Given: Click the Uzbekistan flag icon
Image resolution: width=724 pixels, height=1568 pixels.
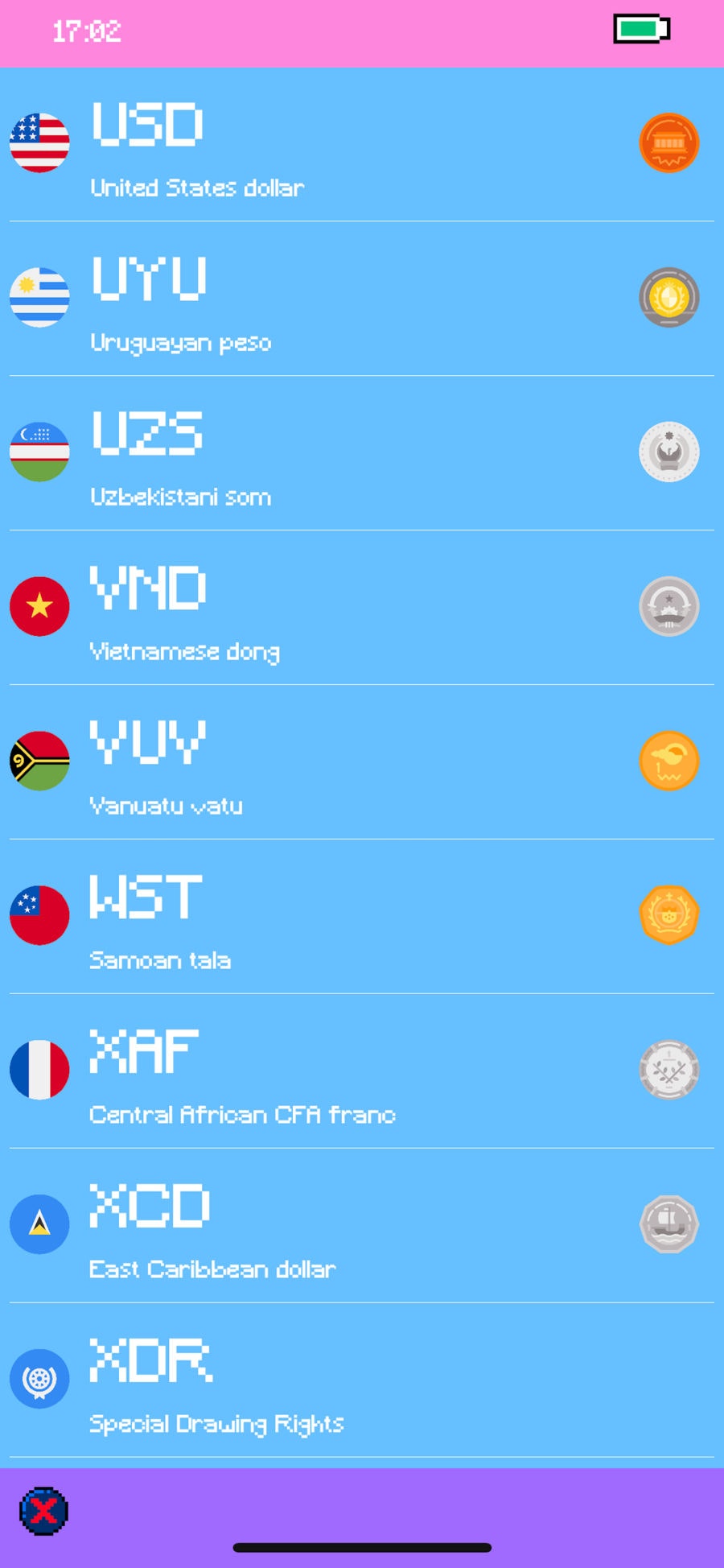Looking at the screenshot, I should [x=40, y=452].
